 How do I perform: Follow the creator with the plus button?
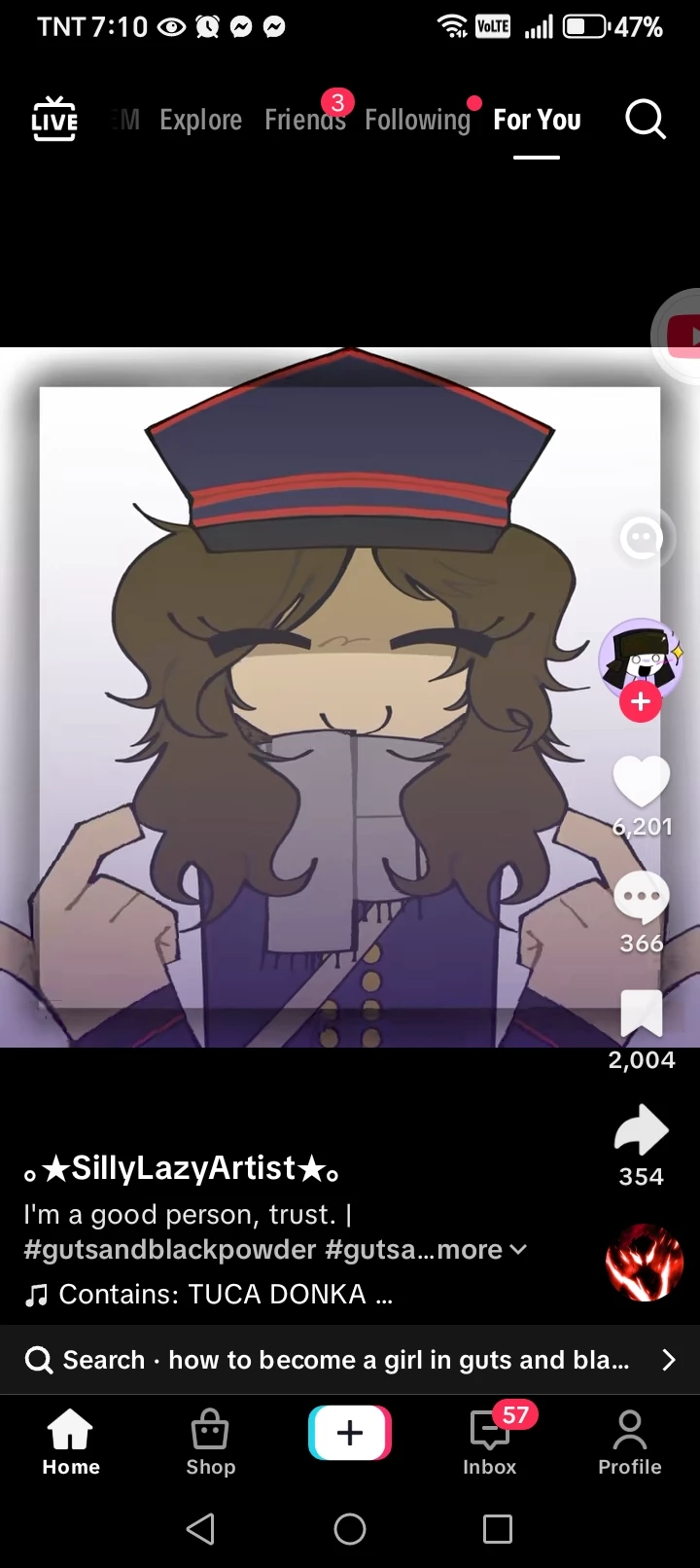click(641, 701)
